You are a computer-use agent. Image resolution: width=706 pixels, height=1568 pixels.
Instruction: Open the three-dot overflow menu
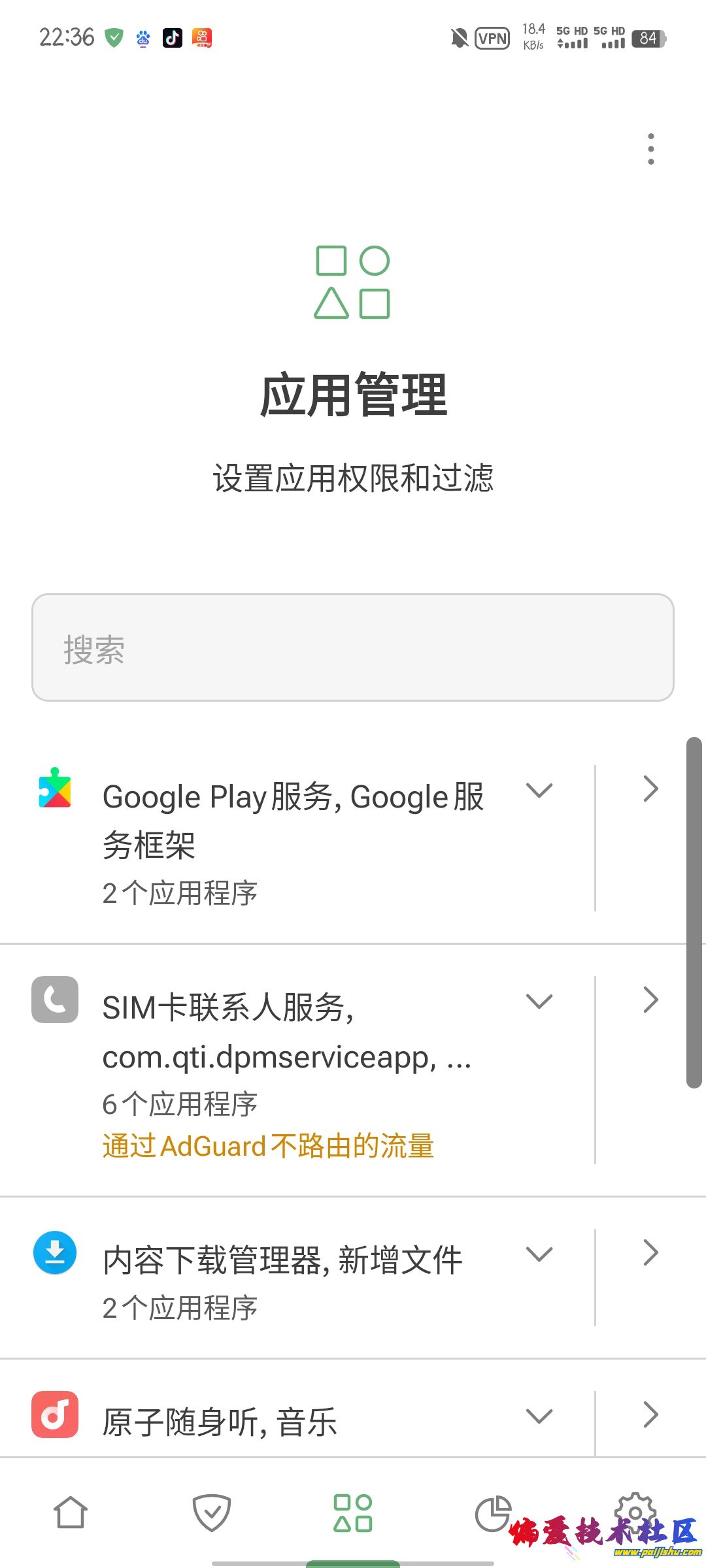tap(650, 149)
